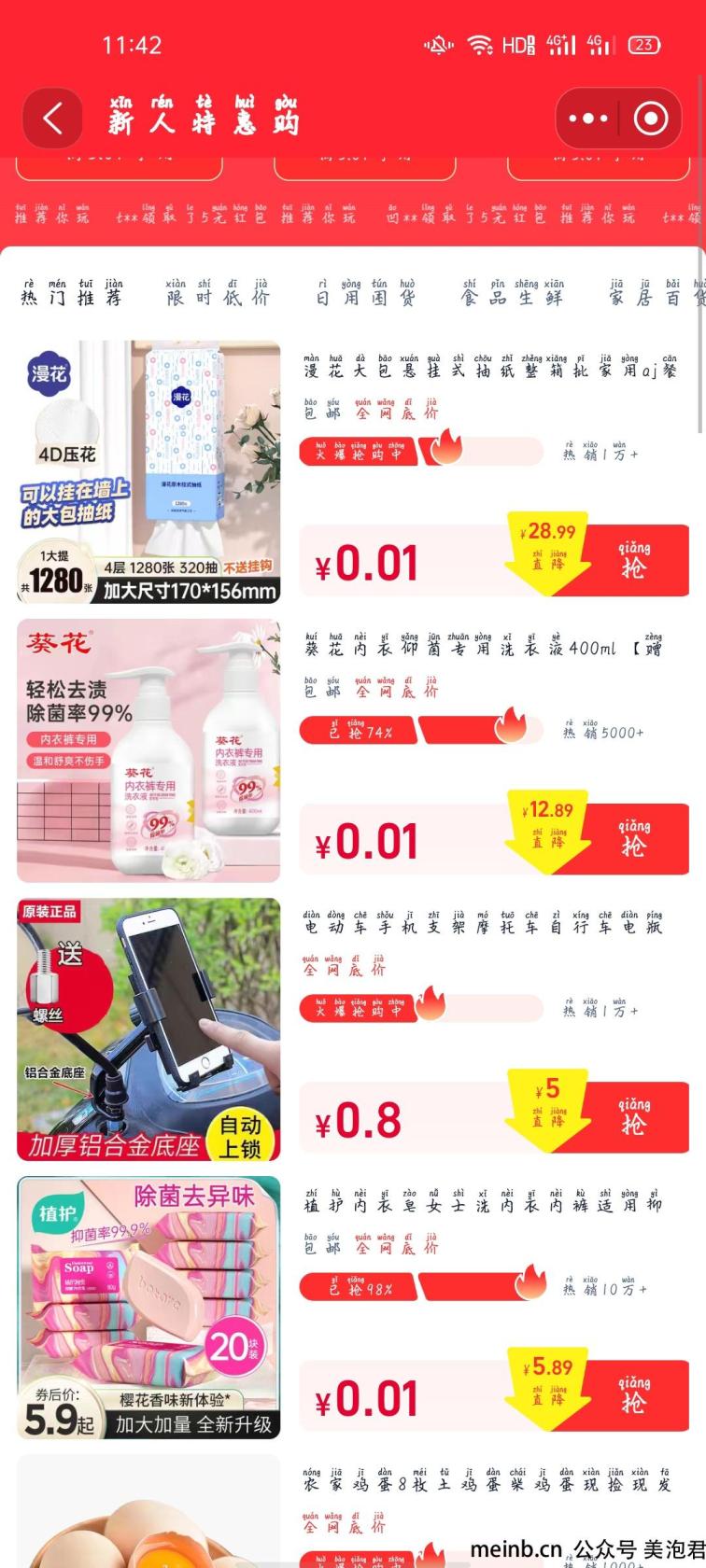This screenshot has width=706, height=1568.
Task: Open the mini program more options menu
Action: pos(588,119)
